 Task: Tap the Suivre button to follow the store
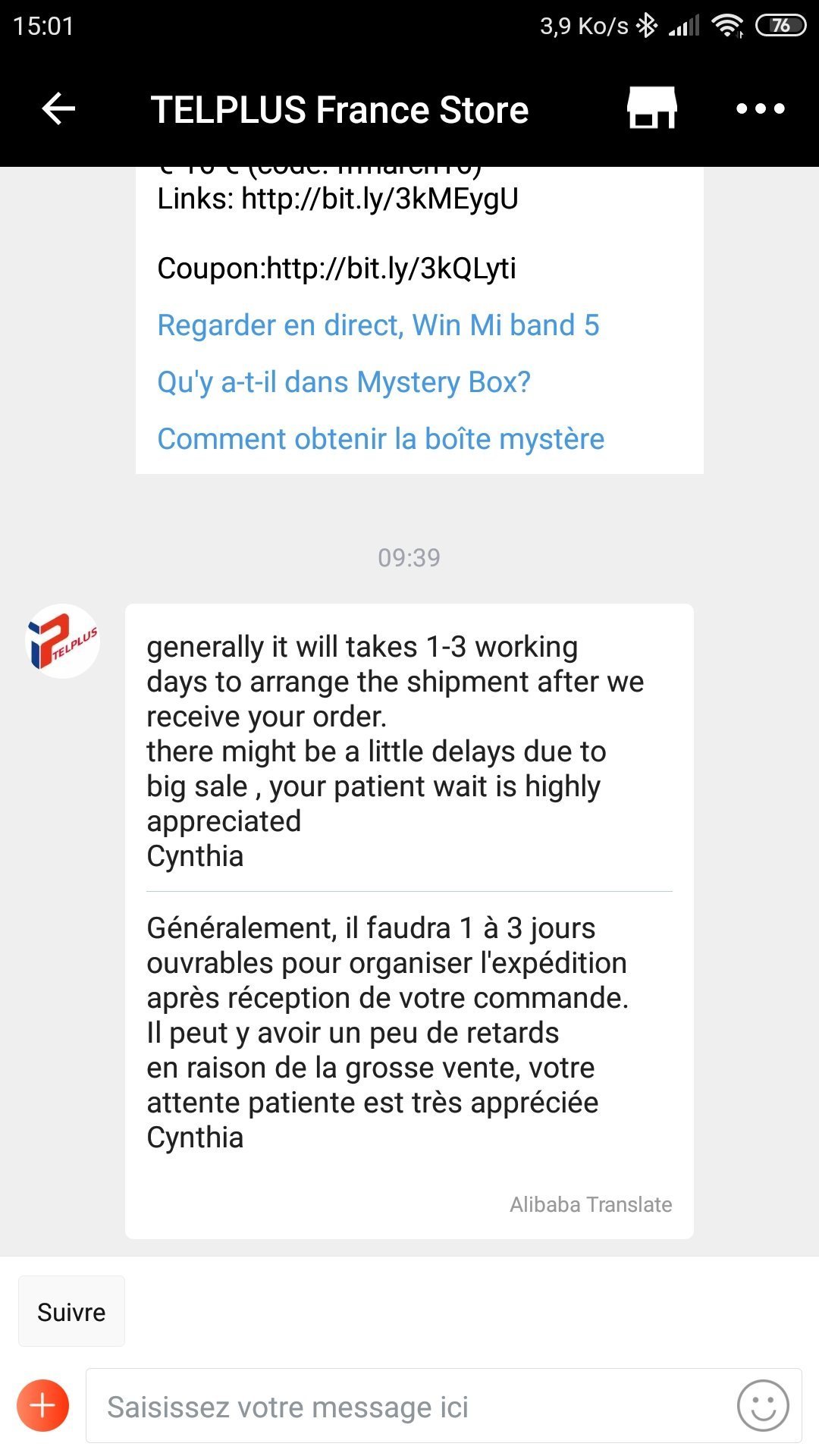[x=71, y=1312]
